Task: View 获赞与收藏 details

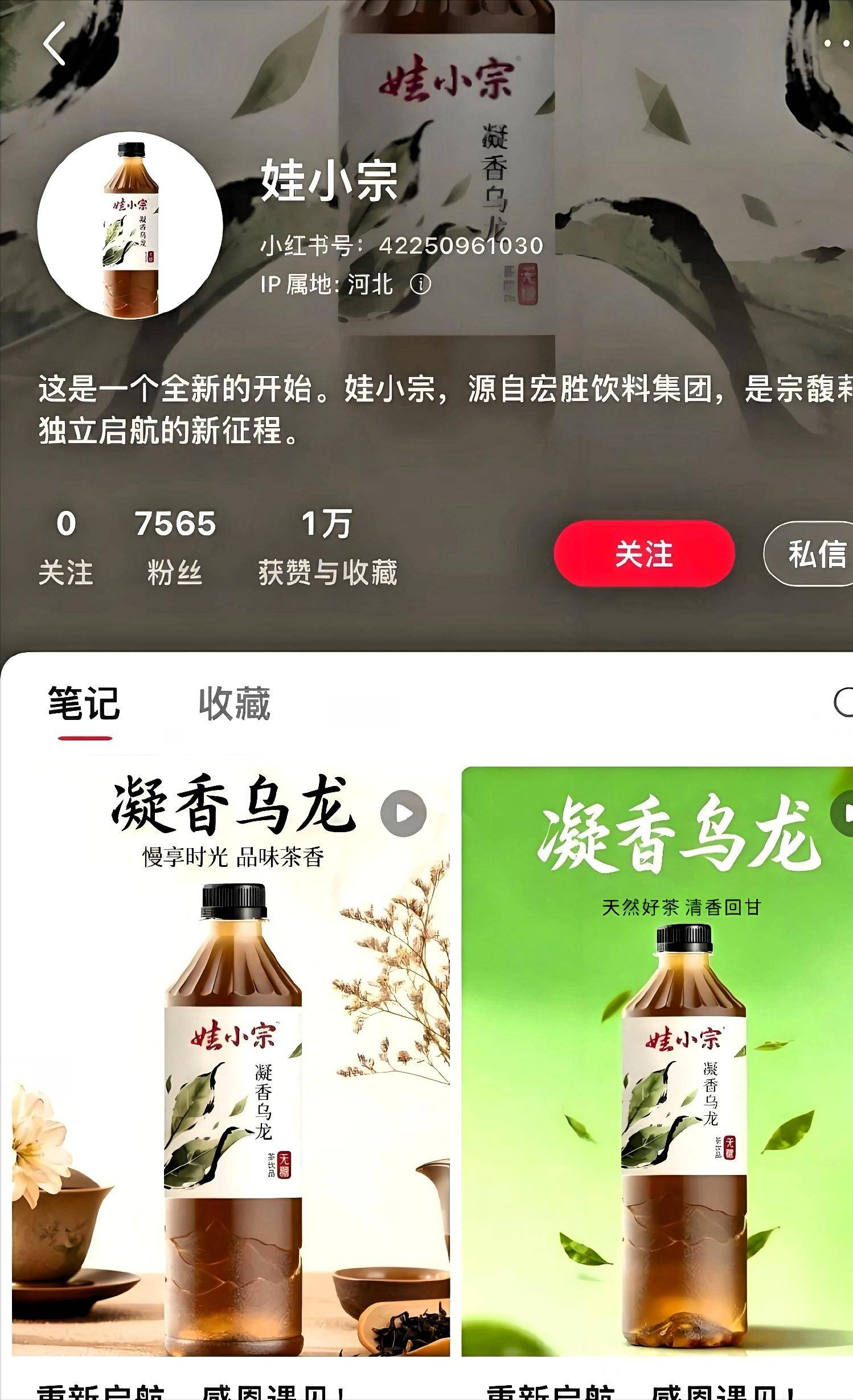Action: [327, 547]
